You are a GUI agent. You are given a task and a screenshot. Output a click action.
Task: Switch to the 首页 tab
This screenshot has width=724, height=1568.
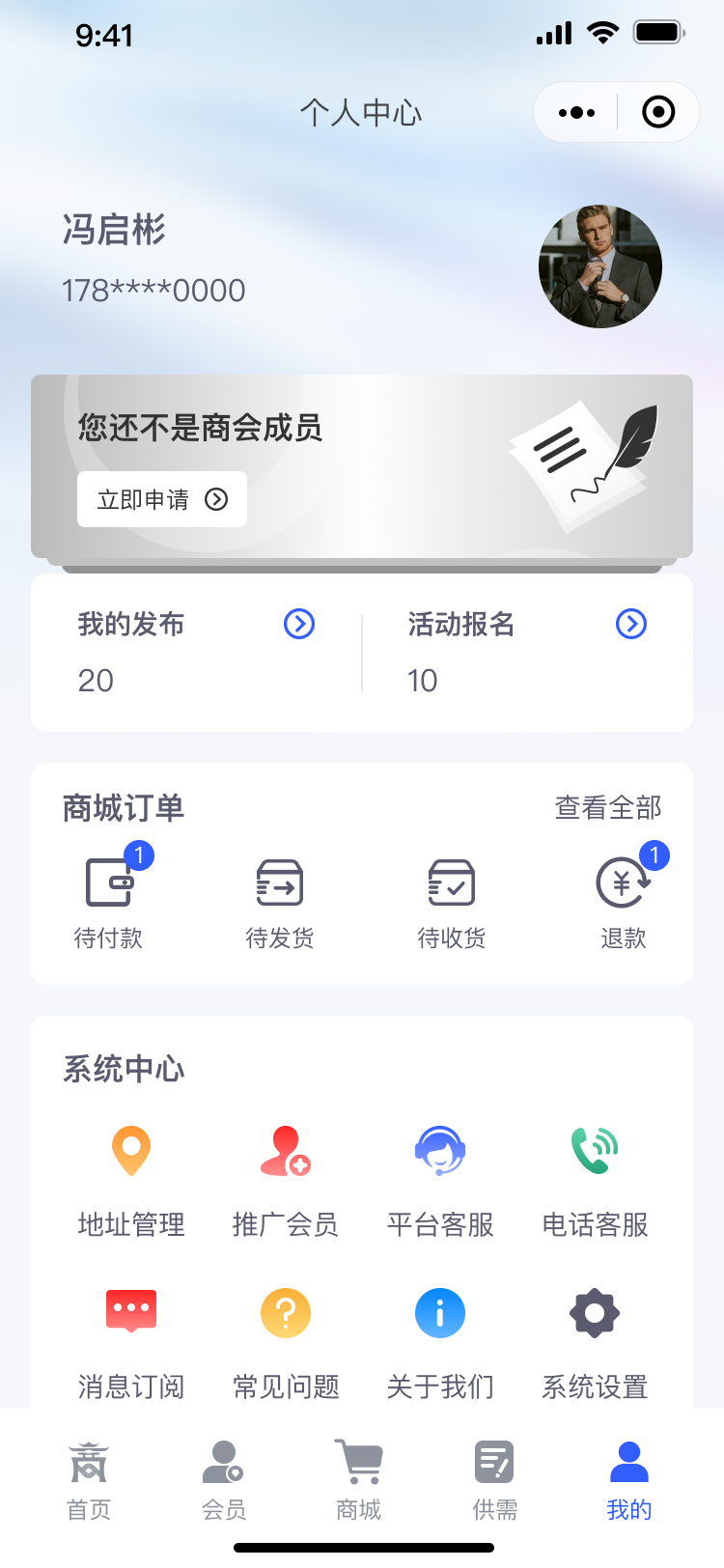click(x=89, y=1480)
